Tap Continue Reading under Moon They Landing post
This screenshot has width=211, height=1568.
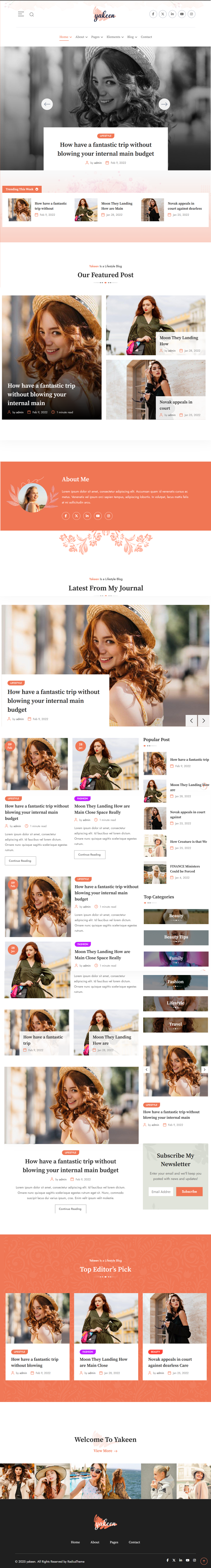[x=90, y=855]
